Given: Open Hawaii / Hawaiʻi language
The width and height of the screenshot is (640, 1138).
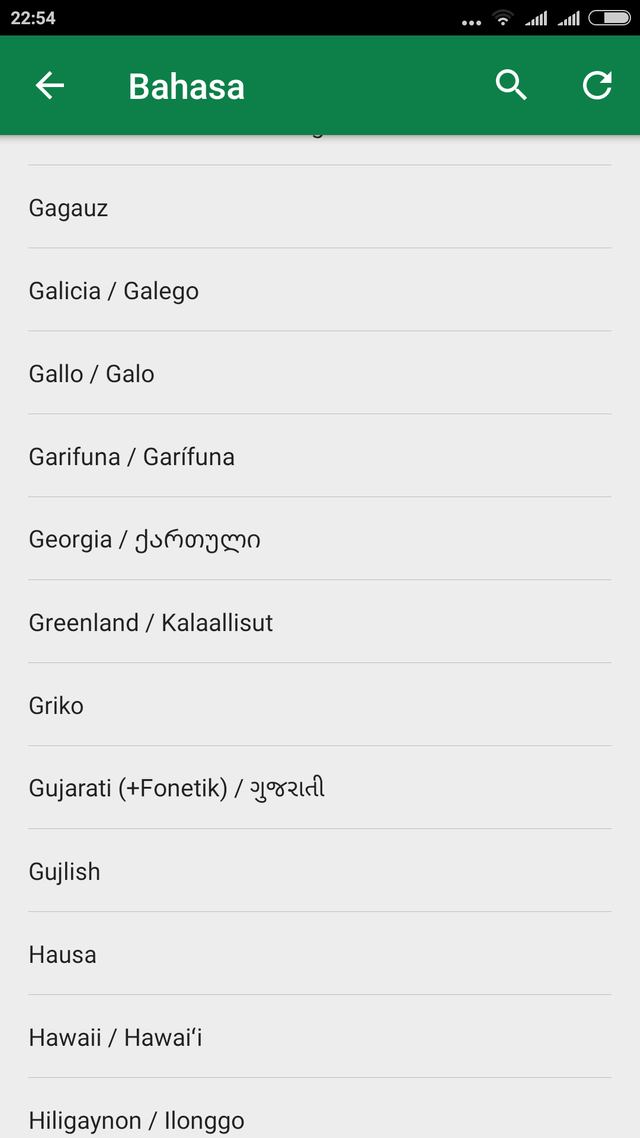Looking at the screenshot, I should (x=320, y=1036).
